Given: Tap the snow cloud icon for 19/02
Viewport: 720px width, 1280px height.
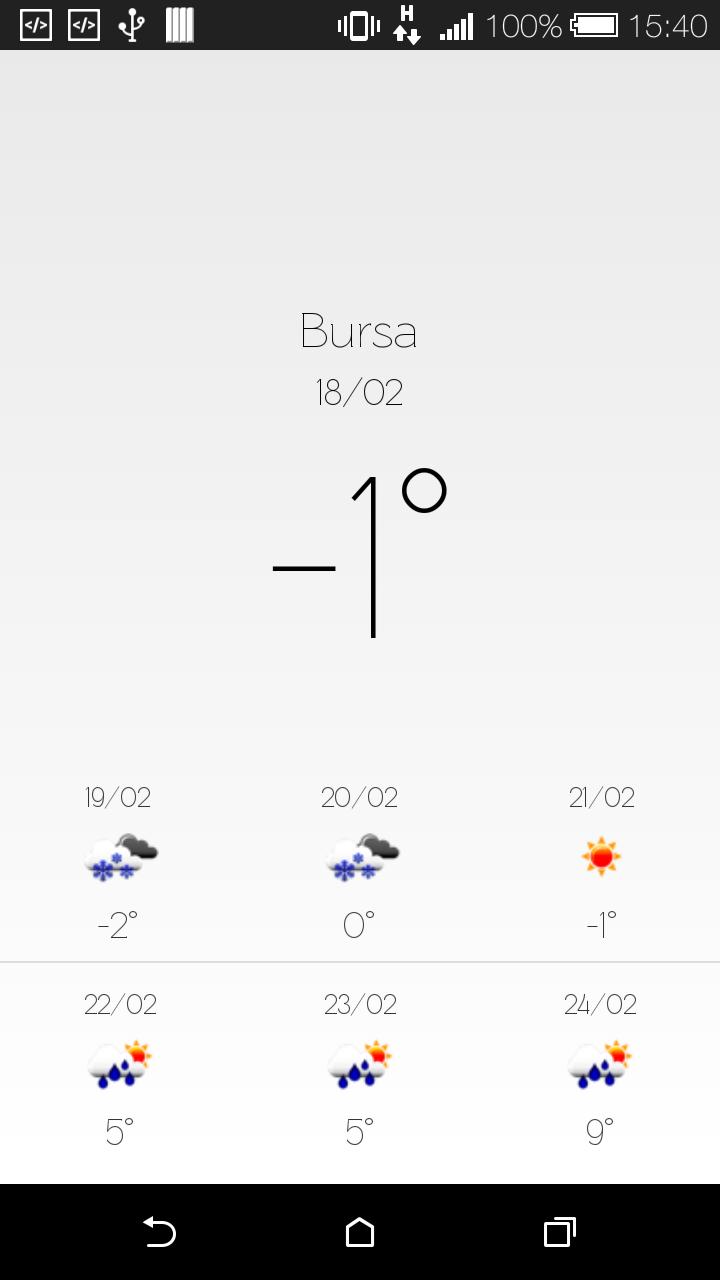Looking at the screenshot, I should coord(119,857).
